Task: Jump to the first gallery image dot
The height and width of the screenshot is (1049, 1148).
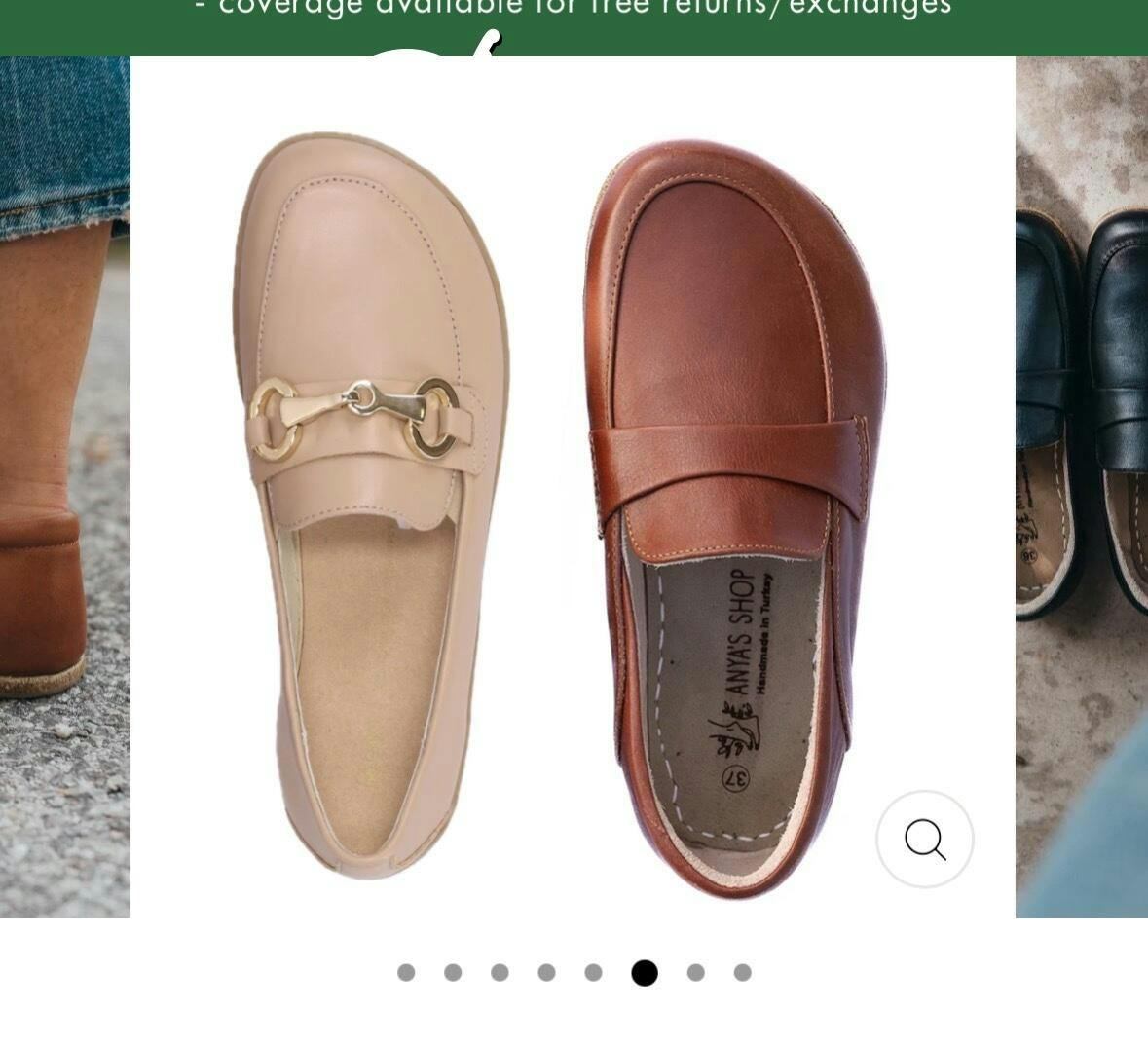Action: [406, 972]
